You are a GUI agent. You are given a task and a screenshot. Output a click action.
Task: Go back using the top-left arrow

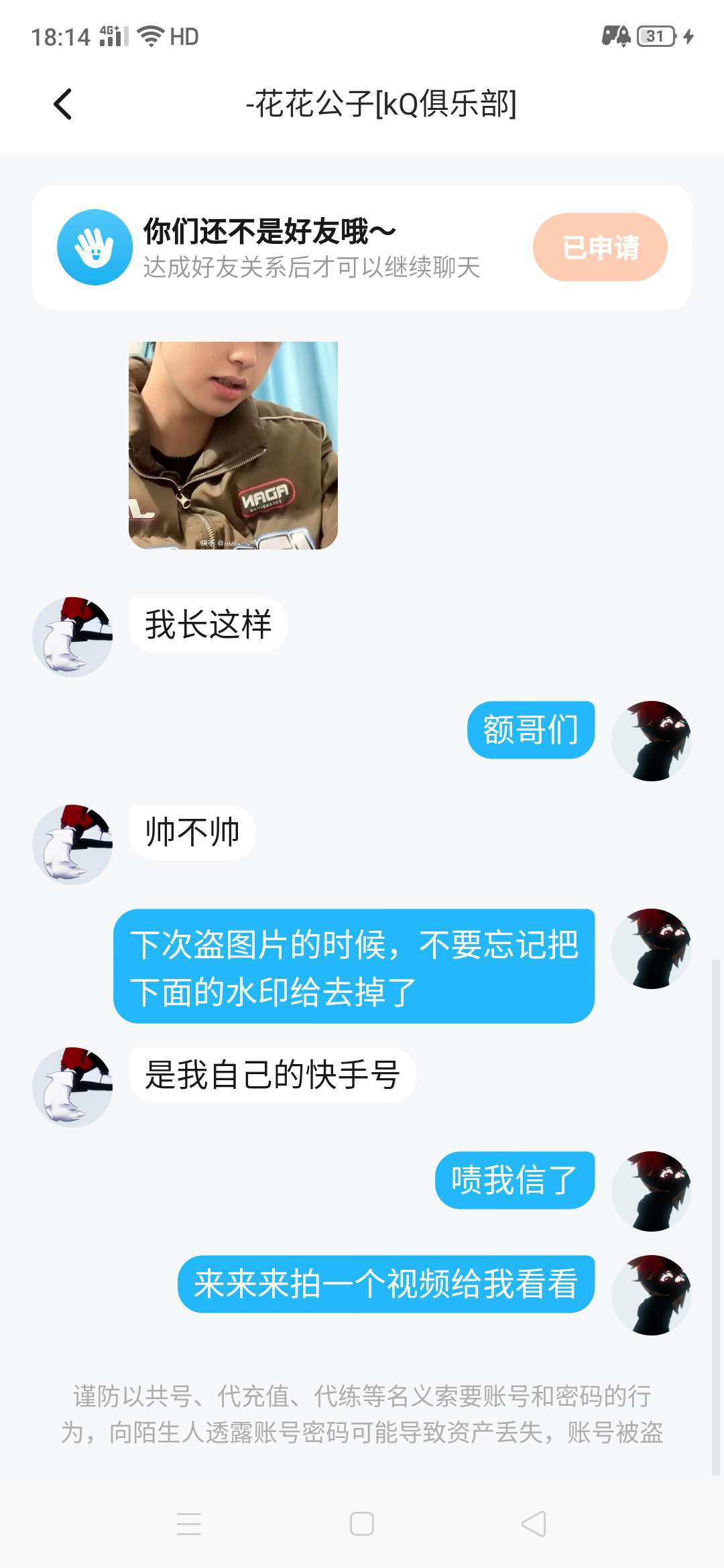point(62,105)
